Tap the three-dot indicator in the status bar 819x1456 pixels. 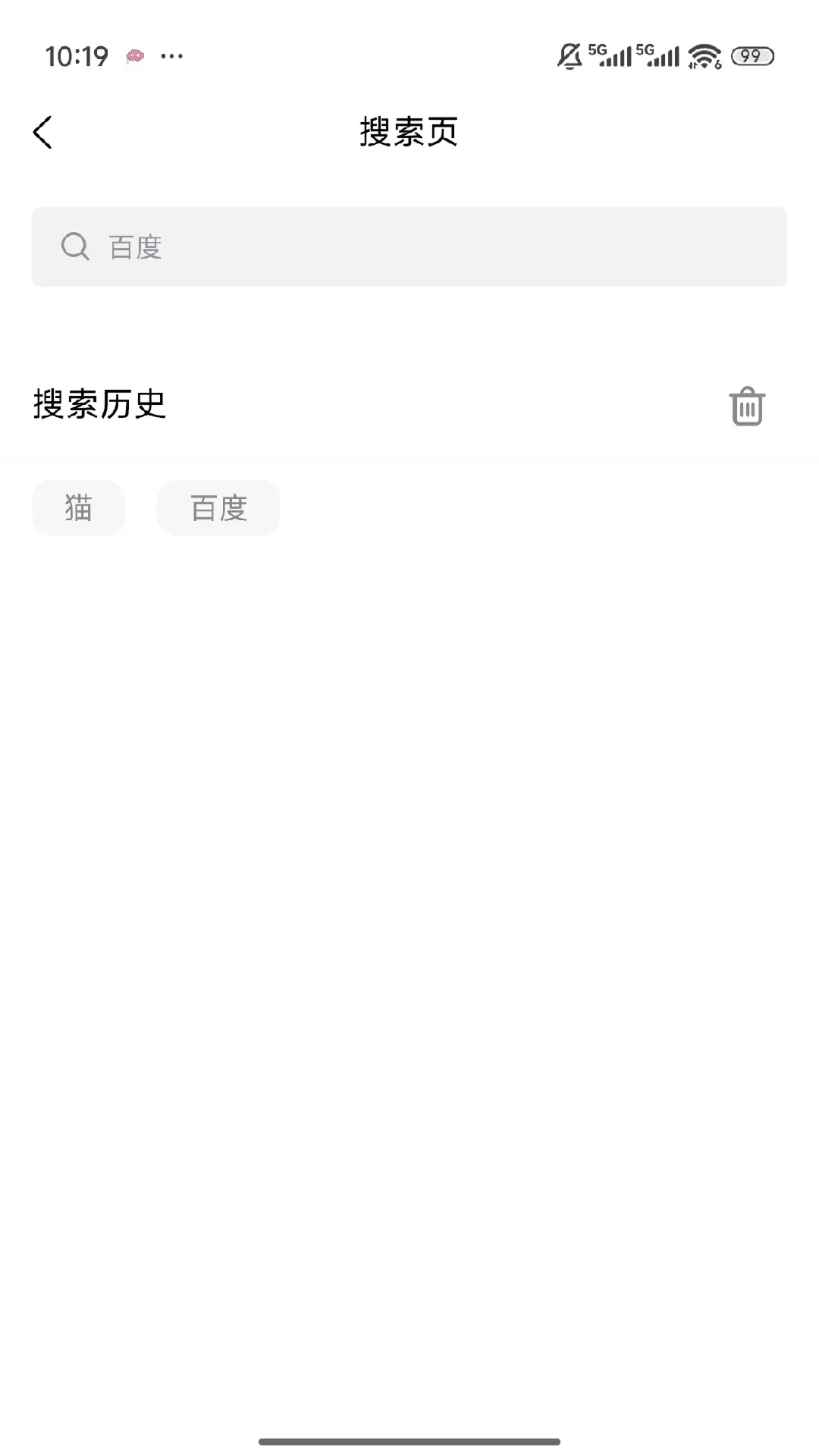[x=173, y=56]
